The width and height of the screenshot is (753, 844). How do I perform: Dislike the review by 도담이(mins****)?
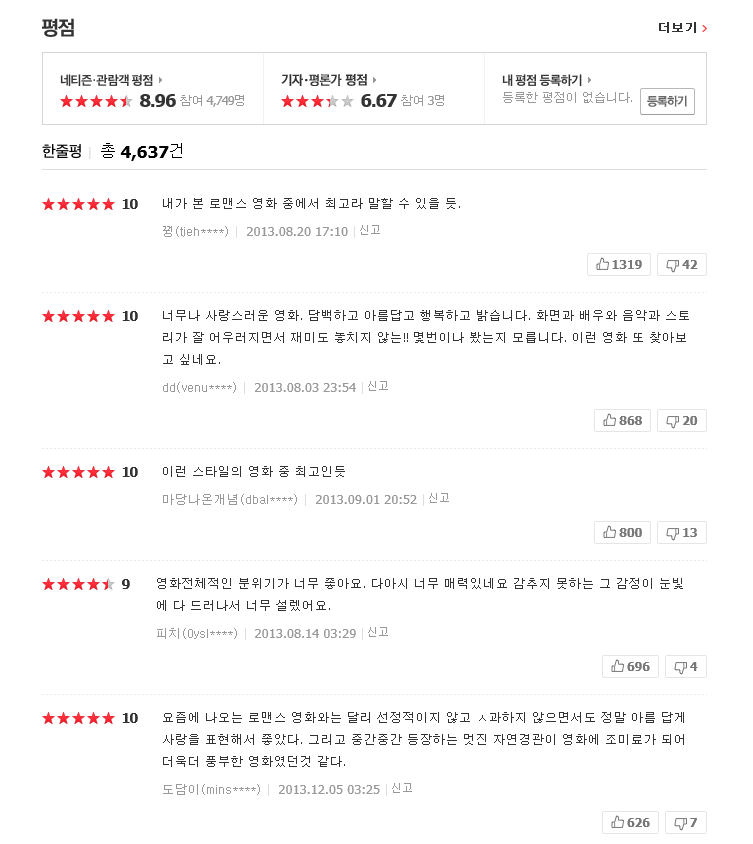[x=686, y=822]
